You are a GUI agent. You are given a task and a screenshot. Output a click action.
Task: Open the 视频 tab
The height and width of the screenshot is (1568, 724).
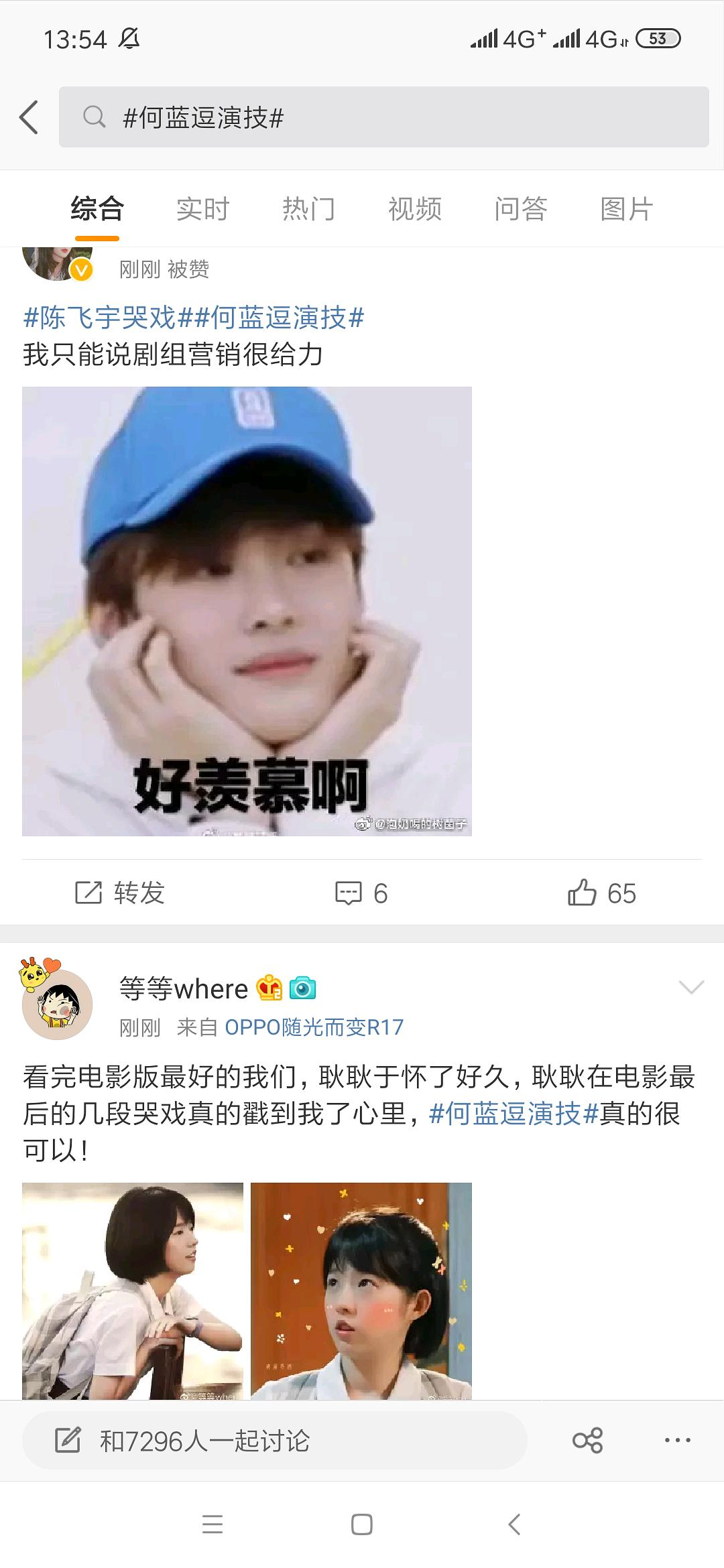tap(415, 209)
